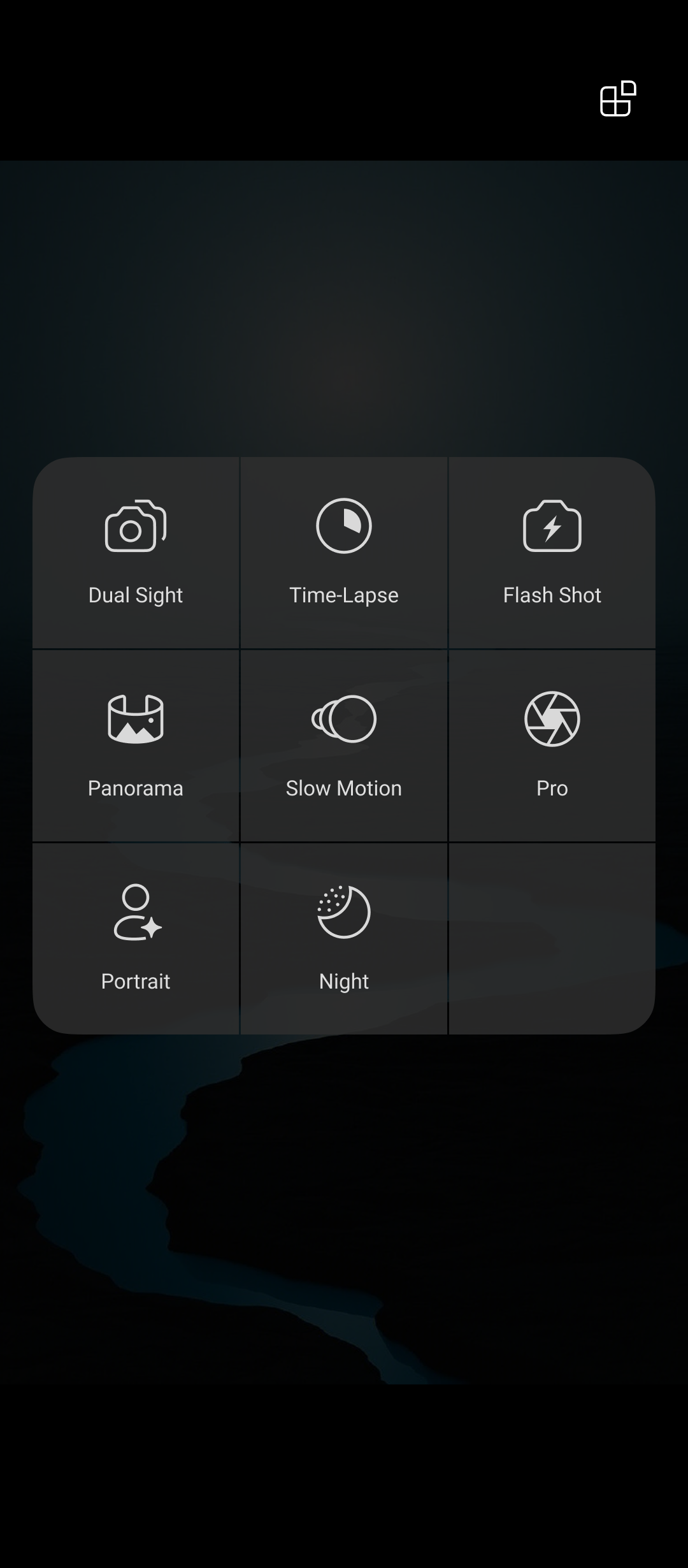Enable Night mode
Image resolution: width=688 pixels, height=1568 pixels.
(344, 938)
